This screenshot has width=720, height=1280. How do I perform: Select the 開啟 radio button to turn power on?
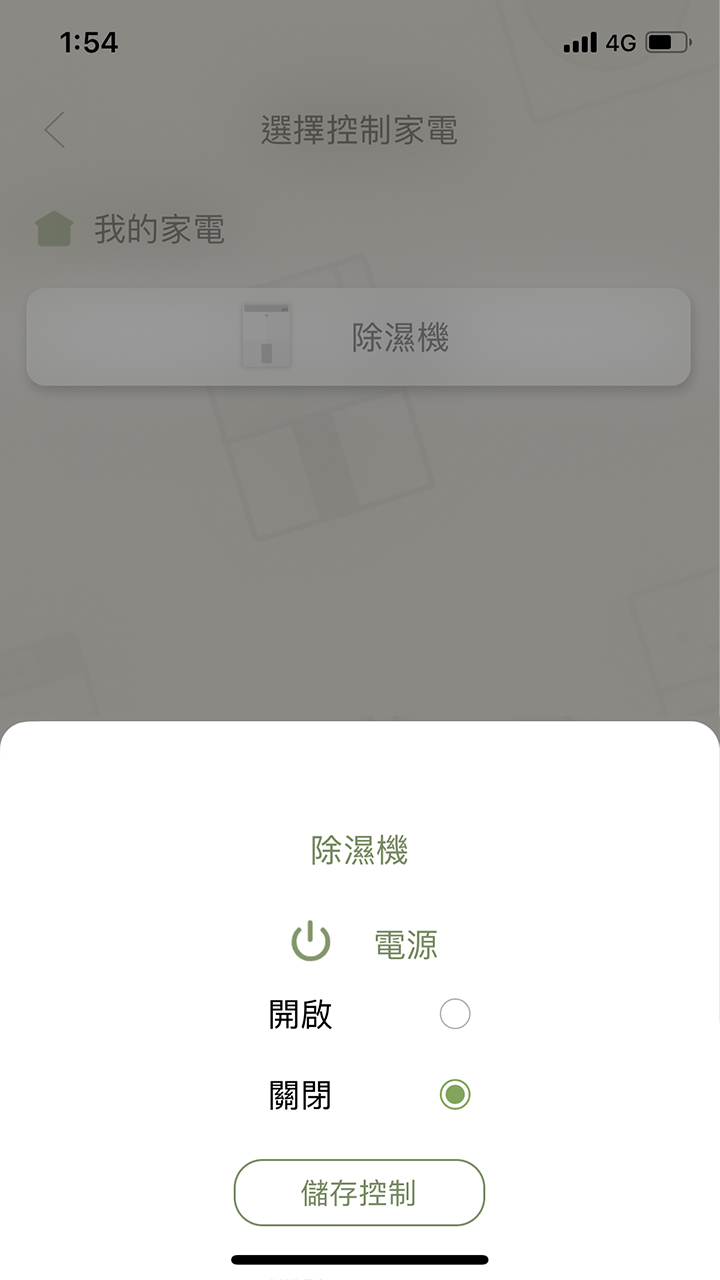pos(456,1014)
